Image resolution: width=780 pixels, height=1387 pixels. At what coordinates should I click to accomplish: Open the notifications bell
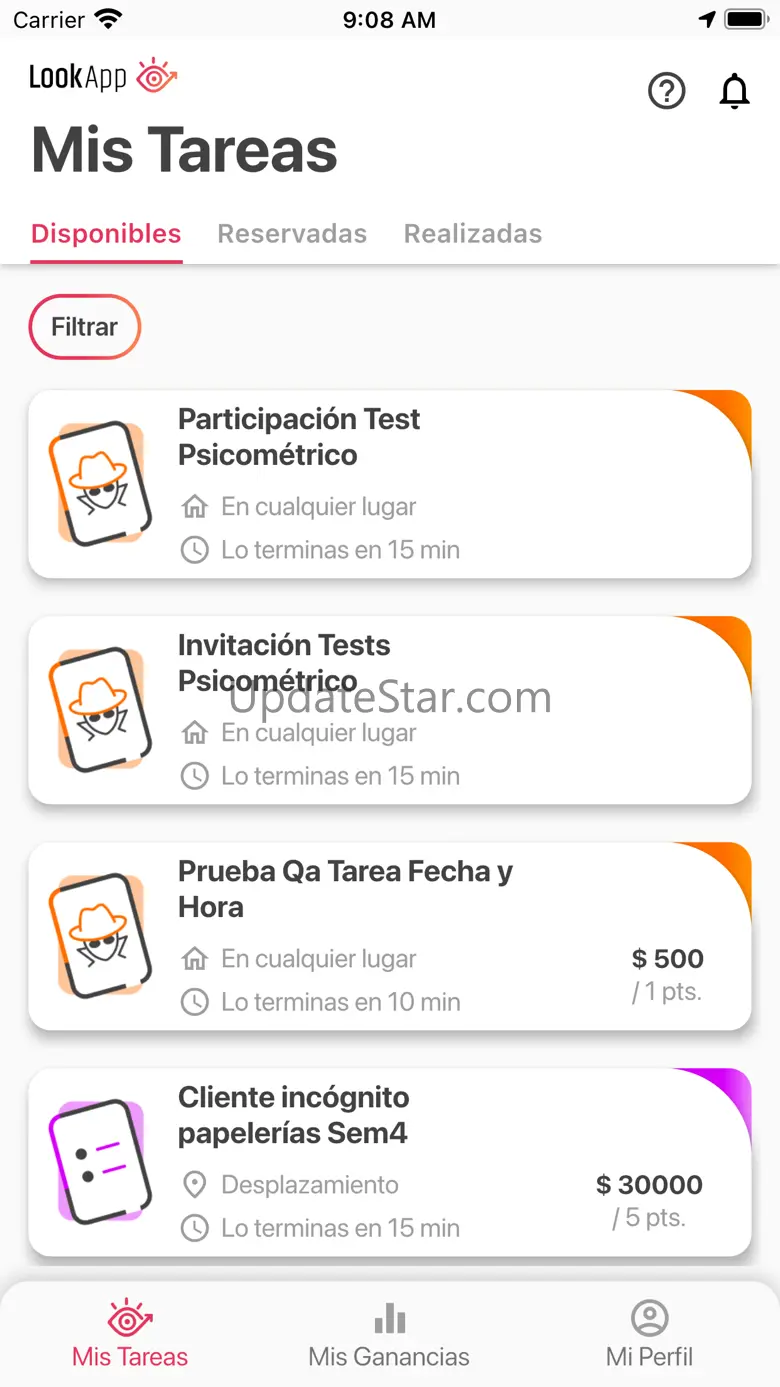coord(735,91)
